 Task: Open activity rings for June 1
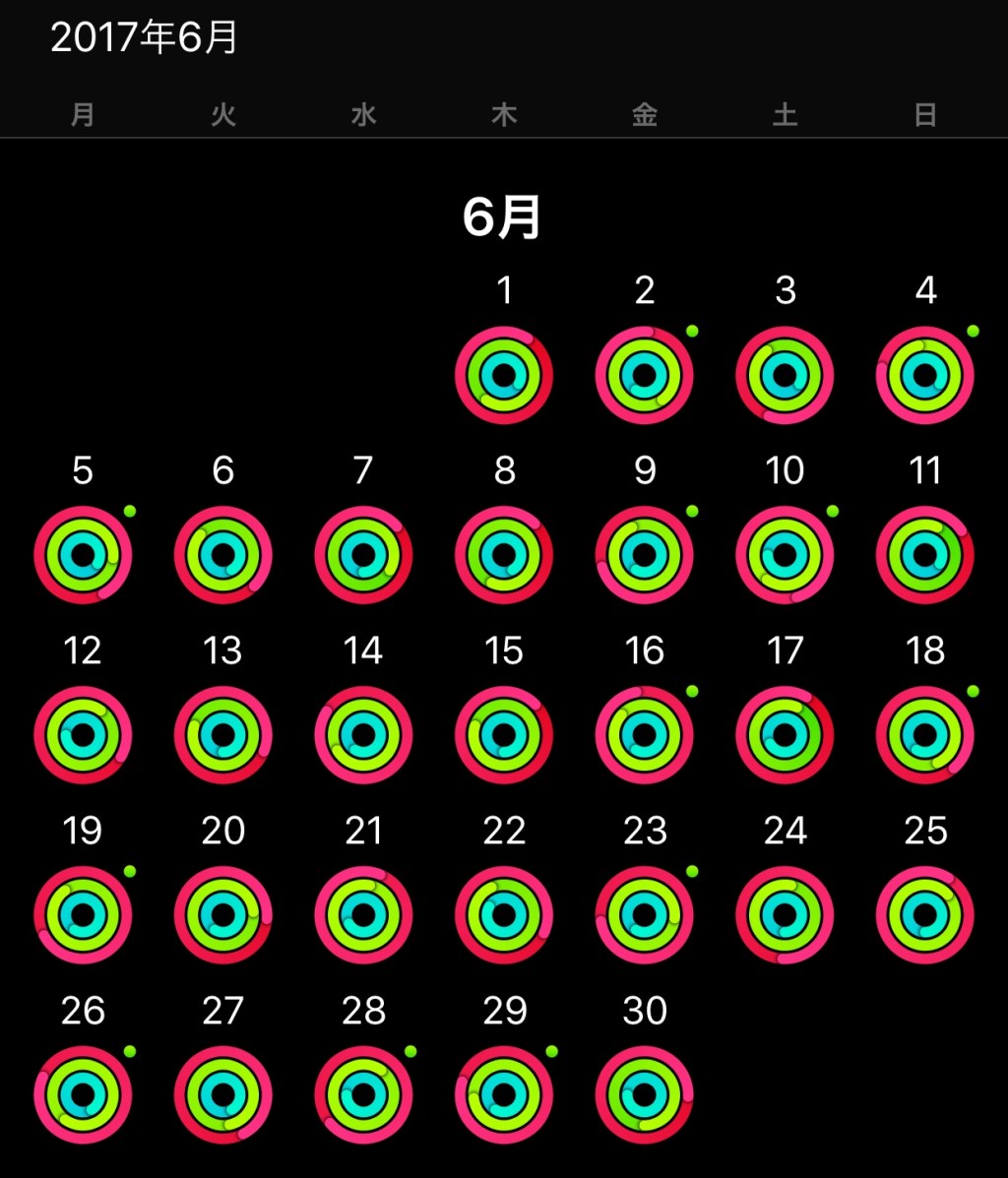504,376
